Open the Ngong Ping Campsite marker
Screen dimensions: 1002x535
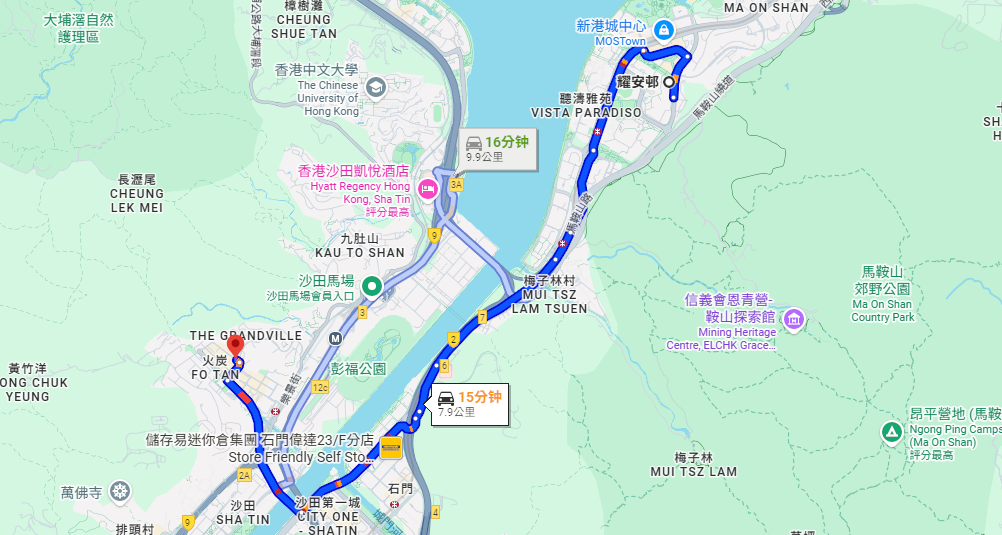tap(890, 431)
